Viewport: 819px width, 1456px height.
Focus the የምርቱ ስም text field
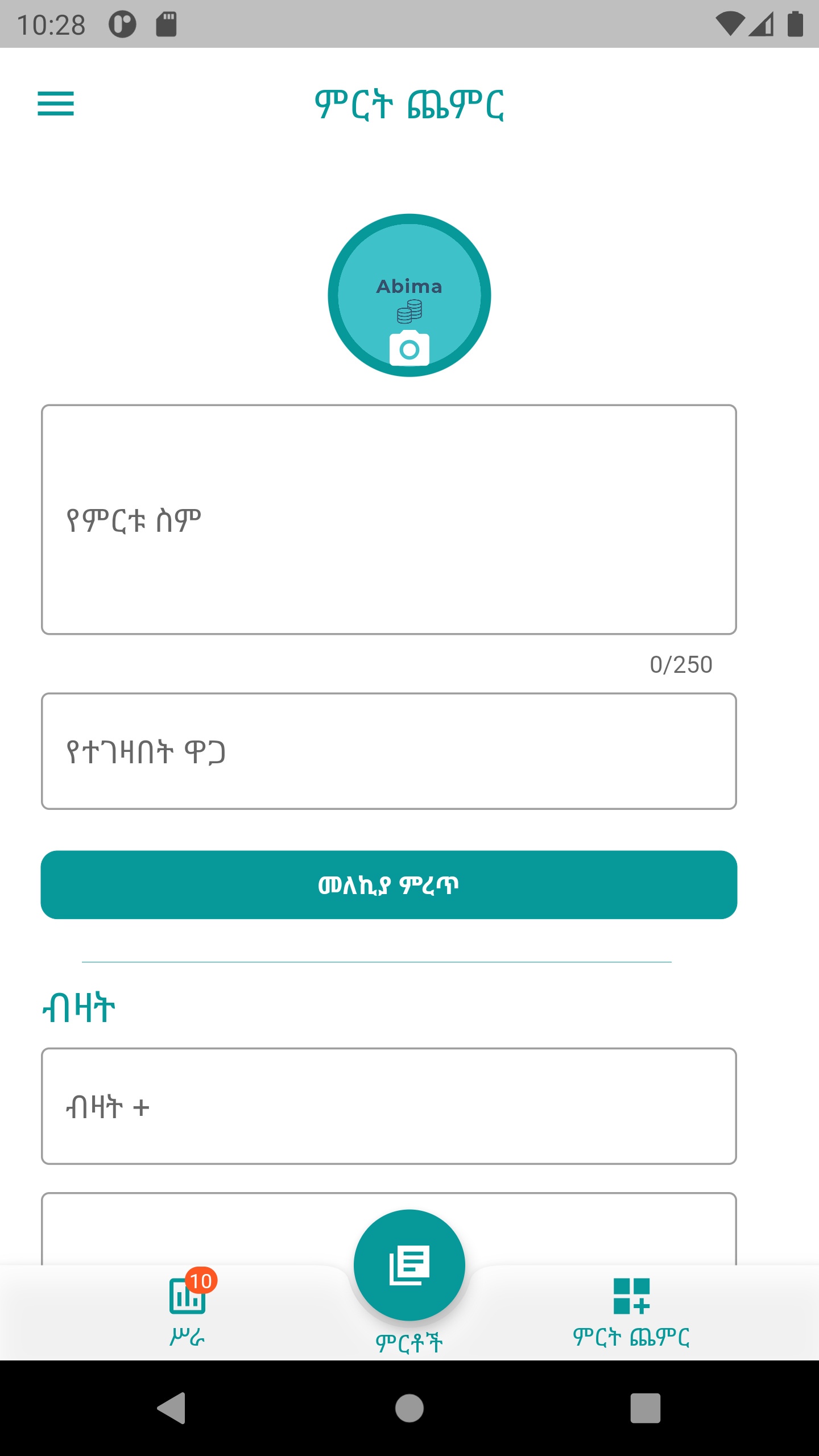point(389,519)
